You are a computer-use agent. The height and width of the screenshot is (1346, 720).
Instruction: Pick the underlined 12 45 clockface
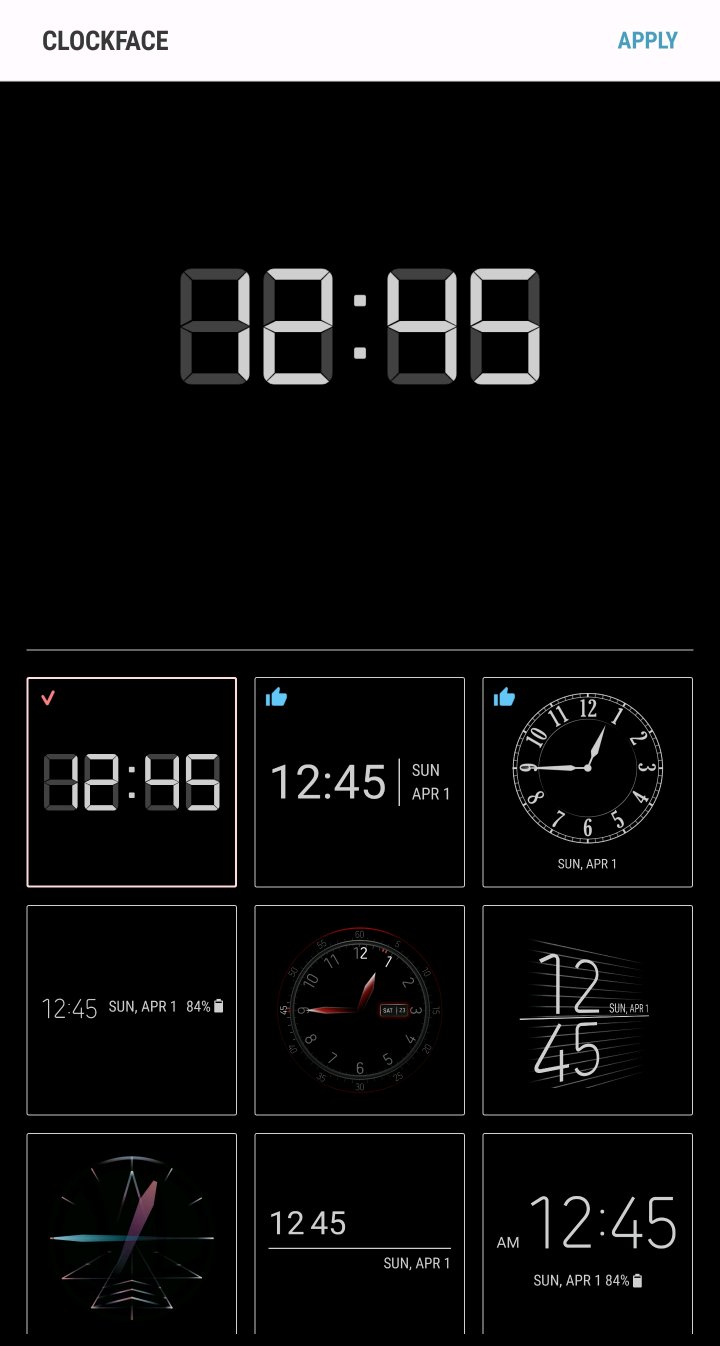[359, 1235]
